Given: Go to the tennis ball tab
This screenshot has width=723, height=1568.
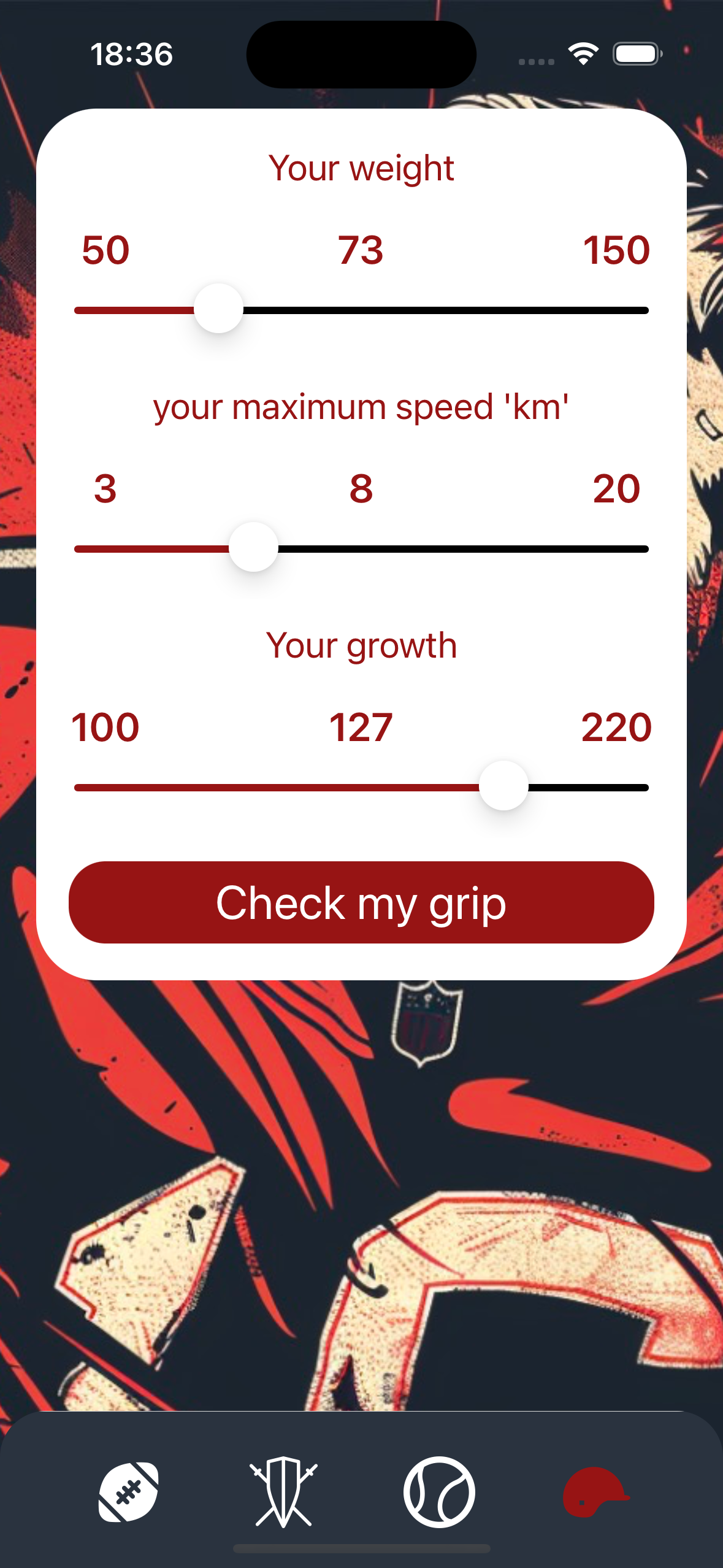Looking at the screenshot, I should pos(439,1492).
